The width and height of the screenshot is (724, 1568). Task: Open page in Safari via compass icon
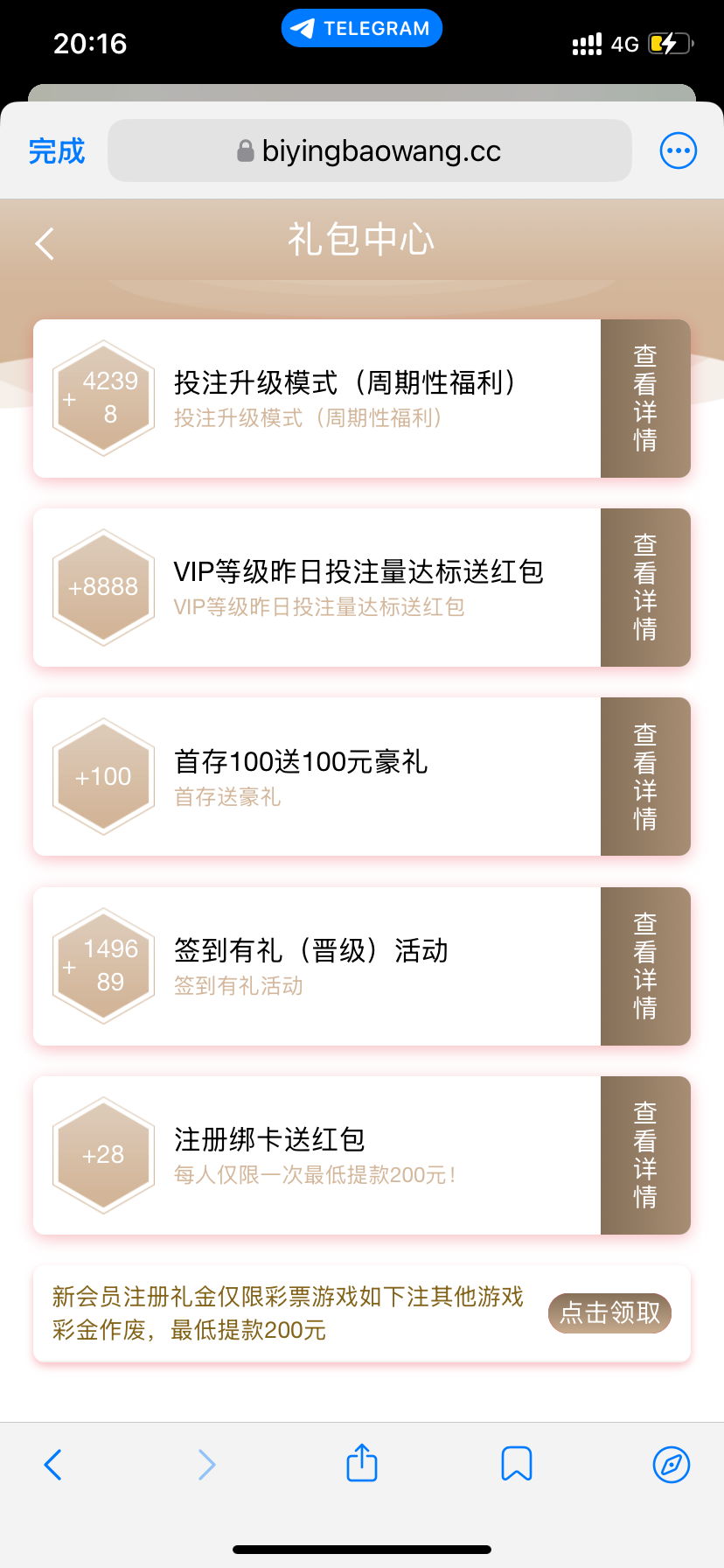(x=671, y=1464)
